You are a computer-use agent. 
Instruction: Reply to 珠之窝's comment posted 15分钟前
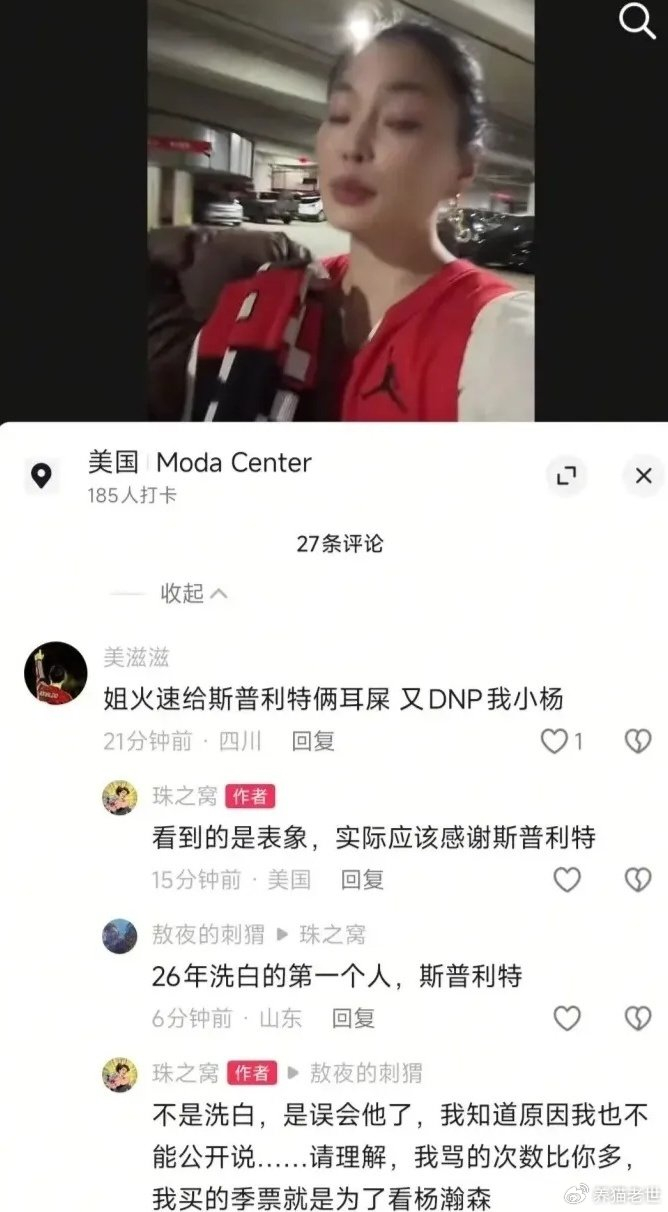click(x=362, y=879)
